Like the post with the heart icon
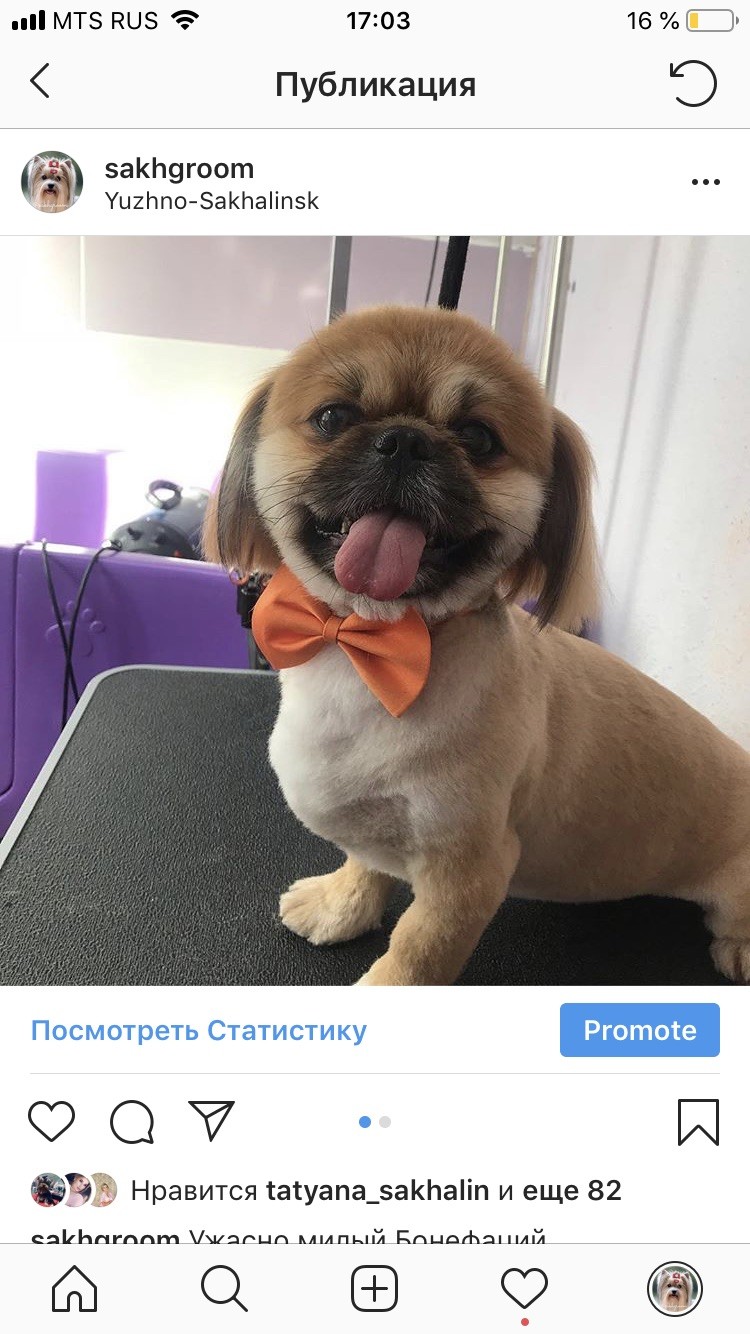 point(52,1121)
